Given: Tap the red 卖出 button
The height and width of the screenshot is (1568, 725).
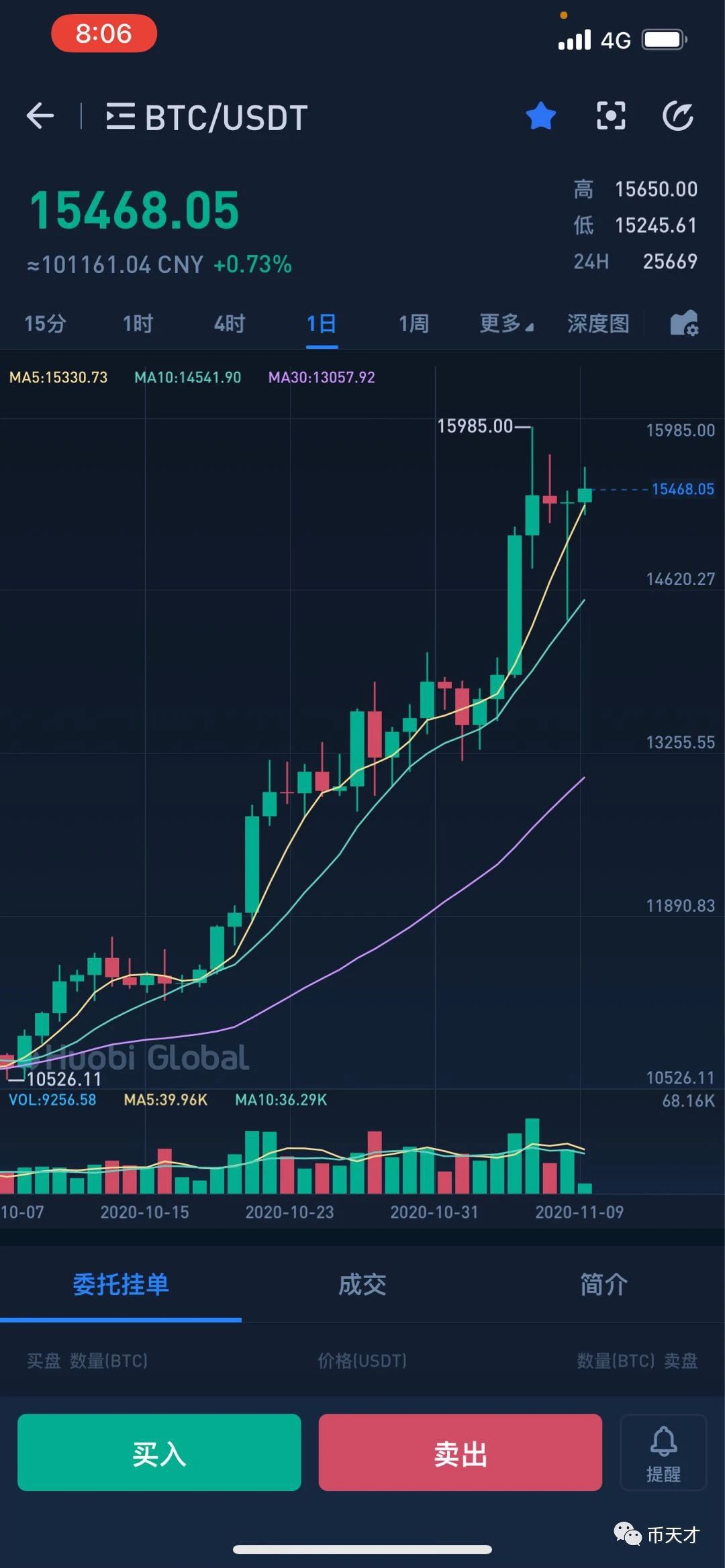Looking at the screenshot, I should (x=461, y=1452).
